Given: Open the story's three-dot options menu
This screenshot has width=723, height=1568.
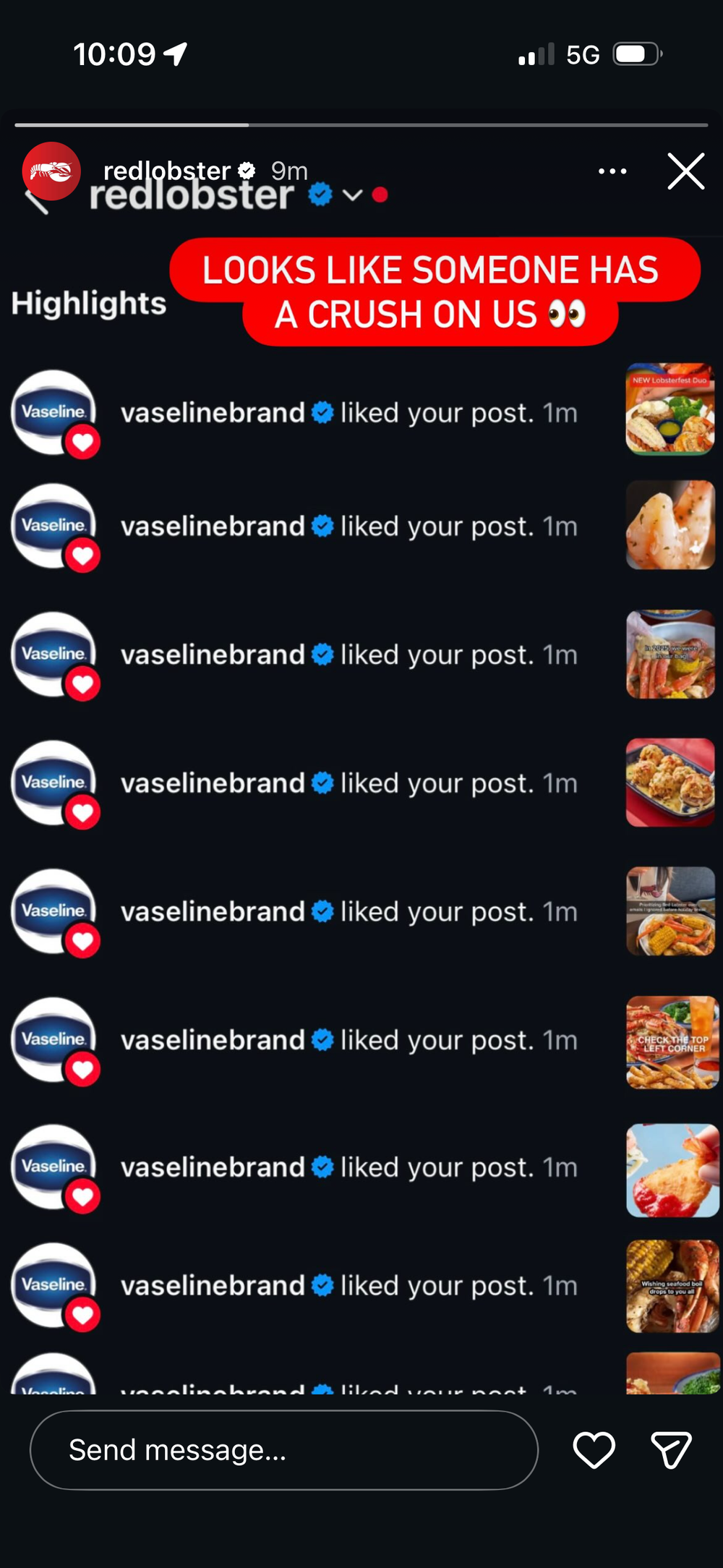Looking at the screenshot, I should [x=612, y=171].
